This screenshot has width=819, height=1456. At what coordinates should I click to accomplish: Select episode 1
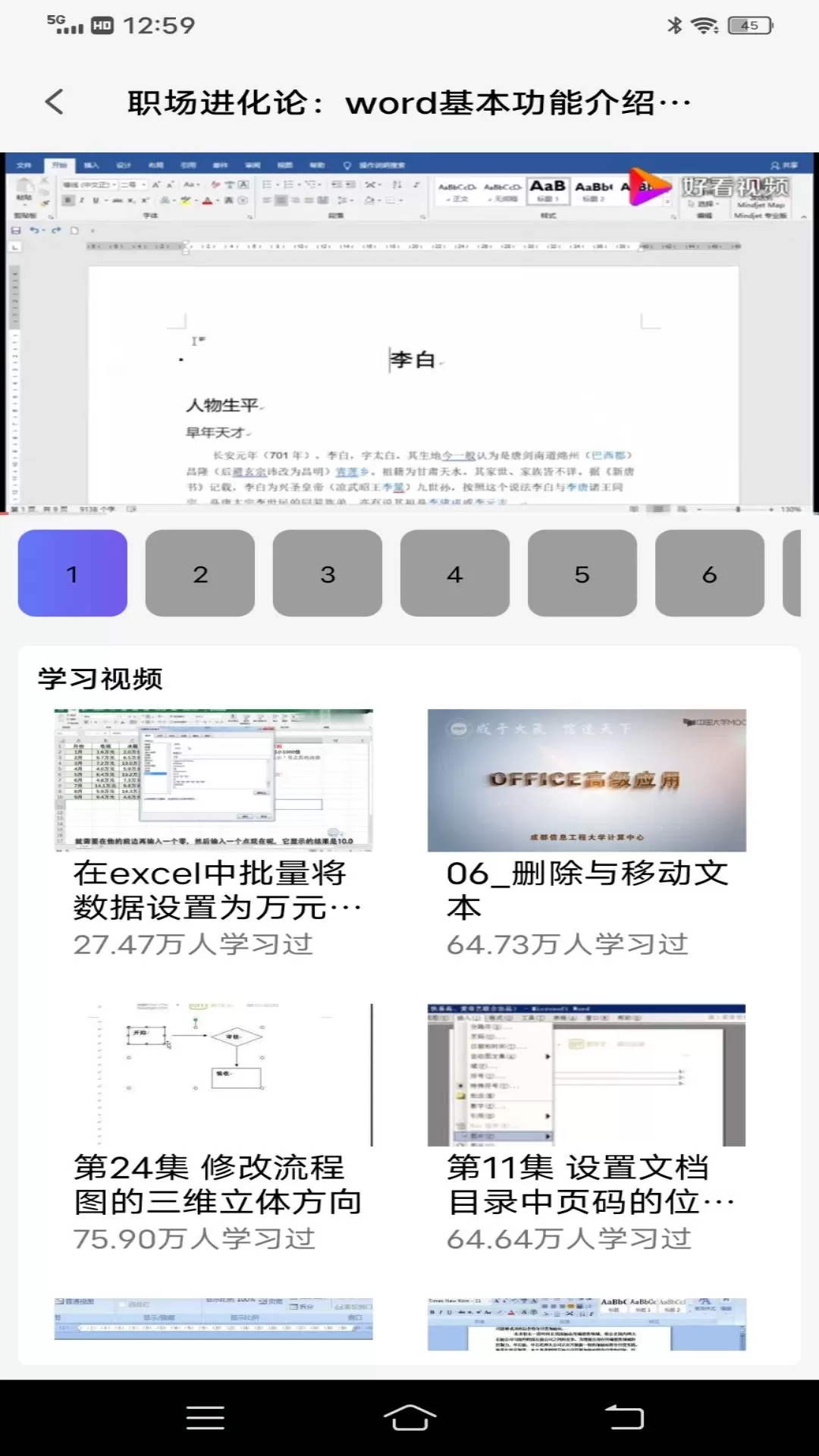73,573
